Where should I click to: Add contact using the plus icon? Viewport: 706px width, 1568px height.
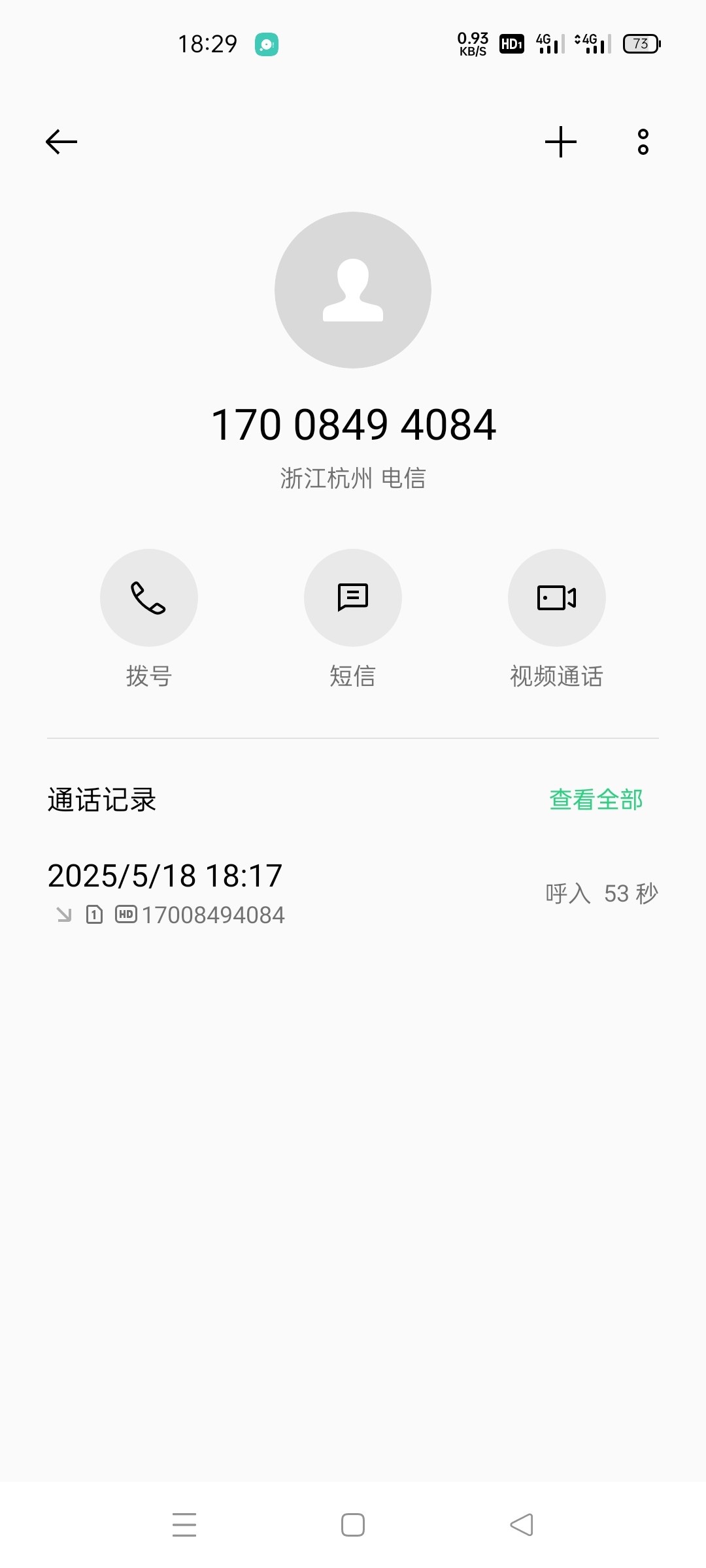[x=561, y=141]
